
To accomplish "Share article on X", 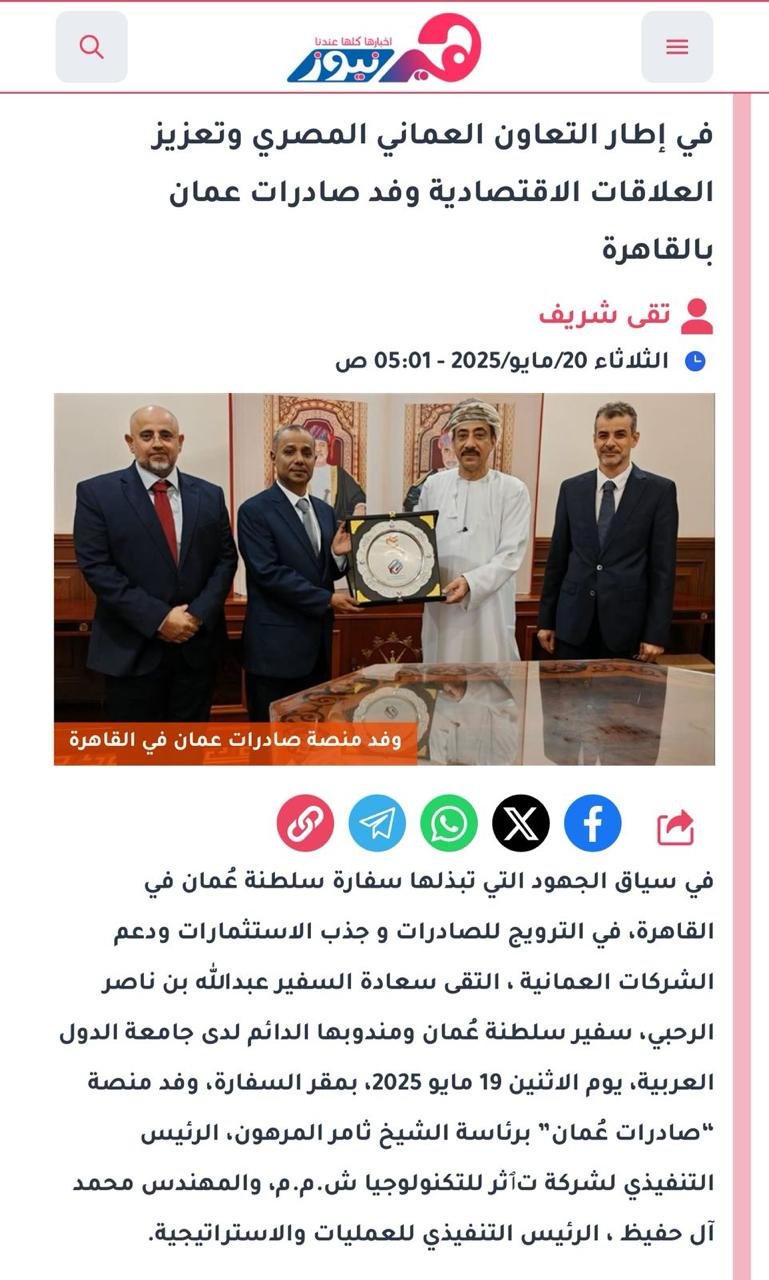I will point(521,823).
